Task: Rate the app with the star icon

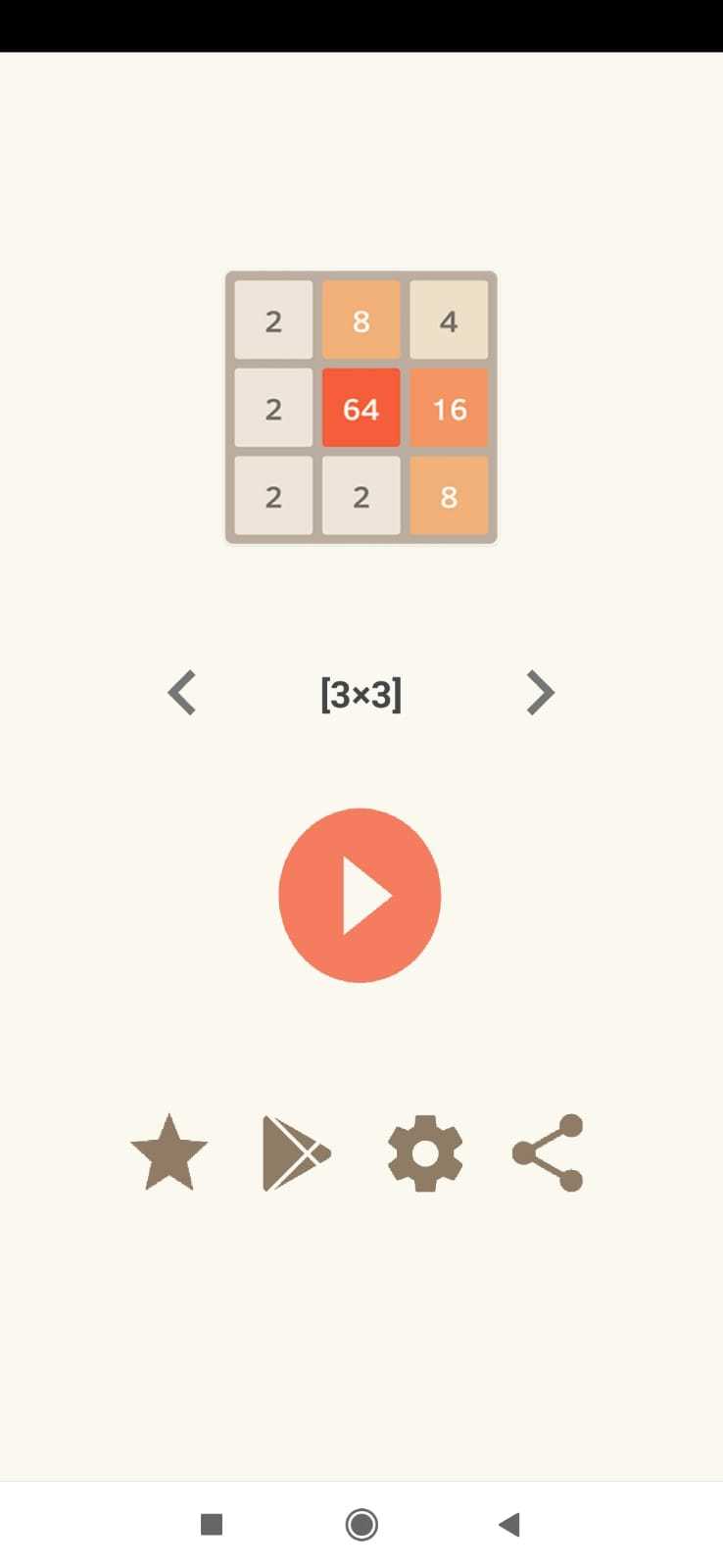Action: [x=169, y=1152]
